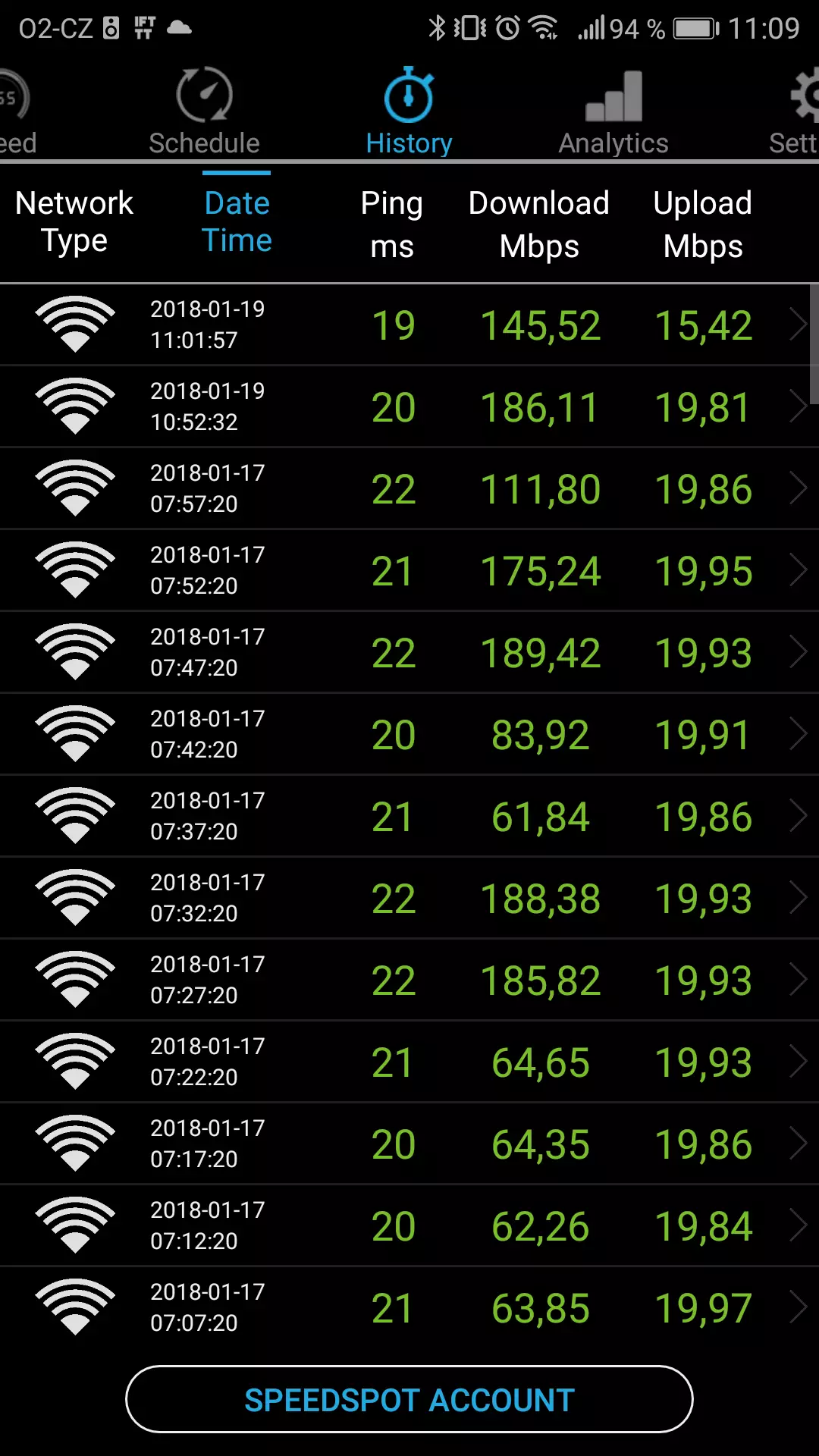819x1456 pixels.
Task: Sort results by Network Type
Action: tap(74, 222)
